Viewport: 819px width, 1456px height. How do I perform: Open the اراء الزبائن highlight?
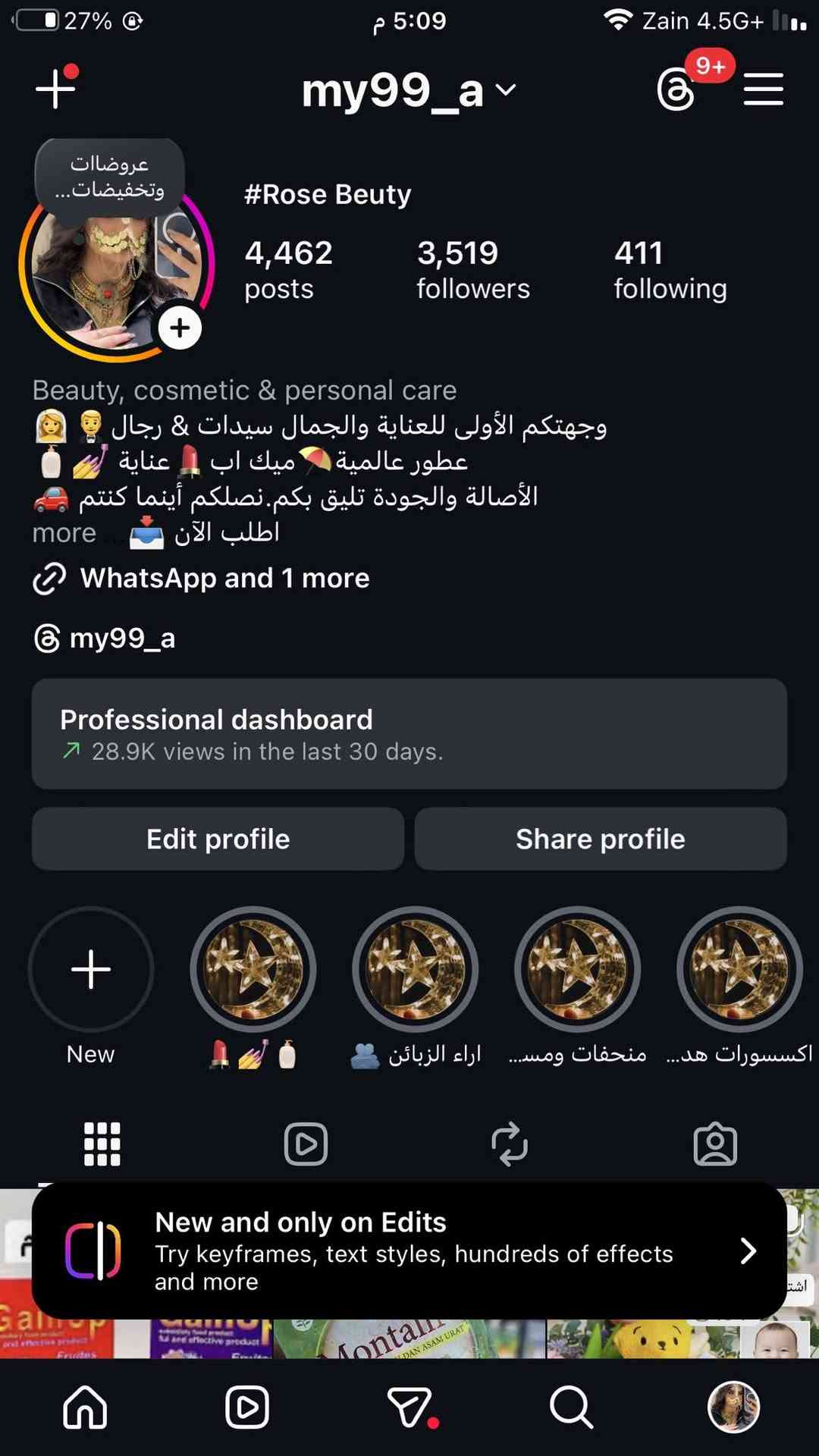click(x=415, y=969)
